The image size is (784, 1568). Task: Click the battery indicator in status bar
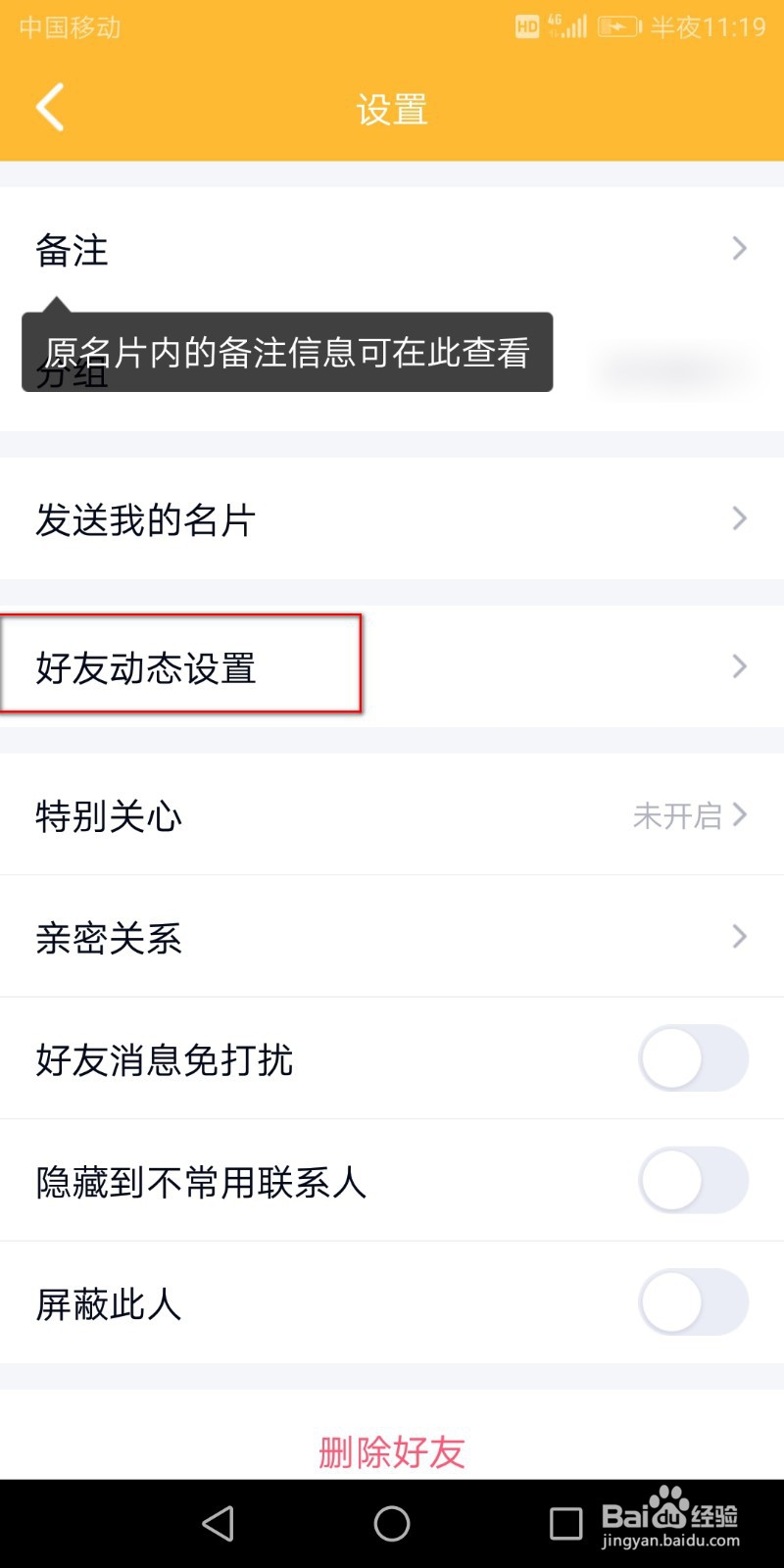(x=616, y=26)
